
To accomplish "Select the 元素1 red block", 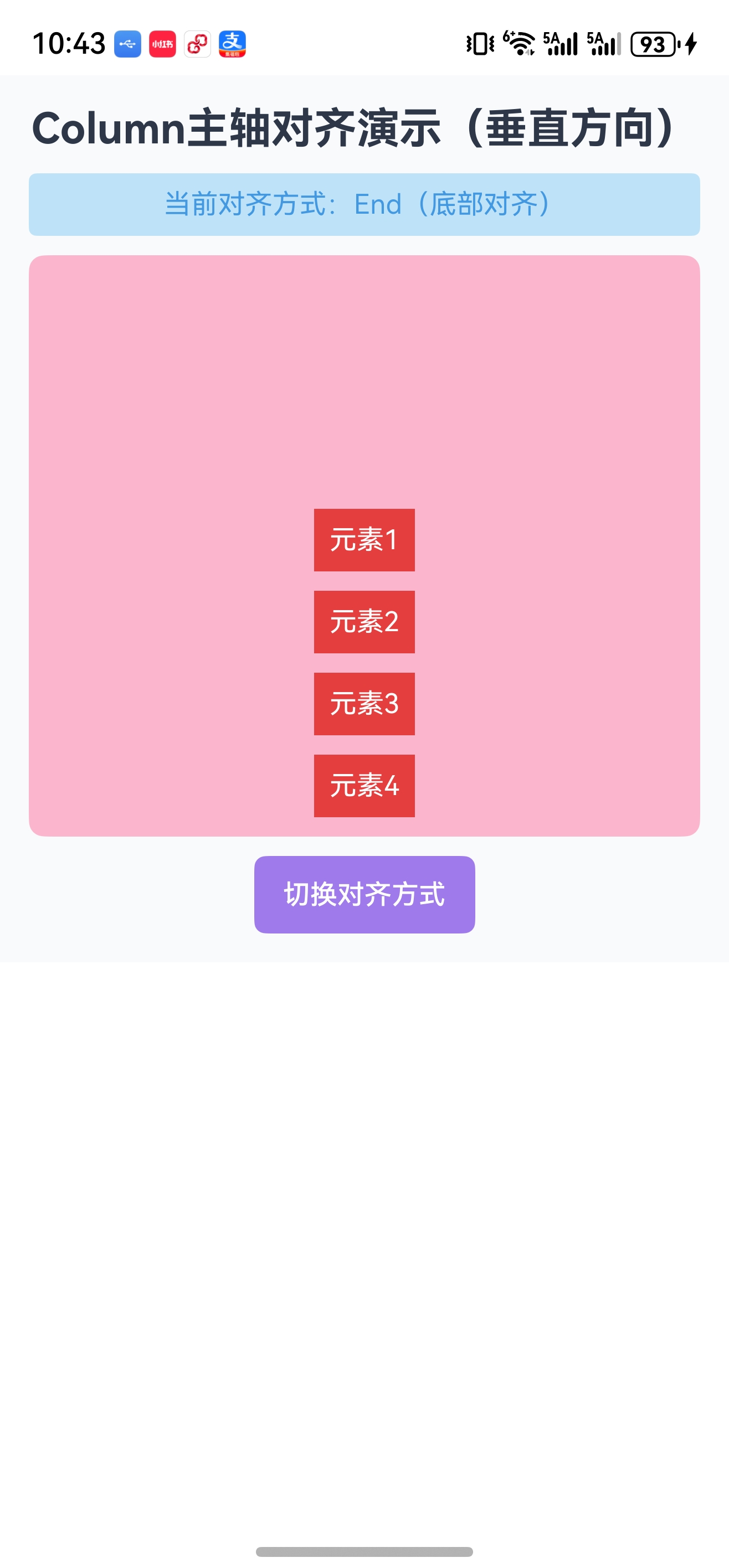I will click(x=363, y=539).
